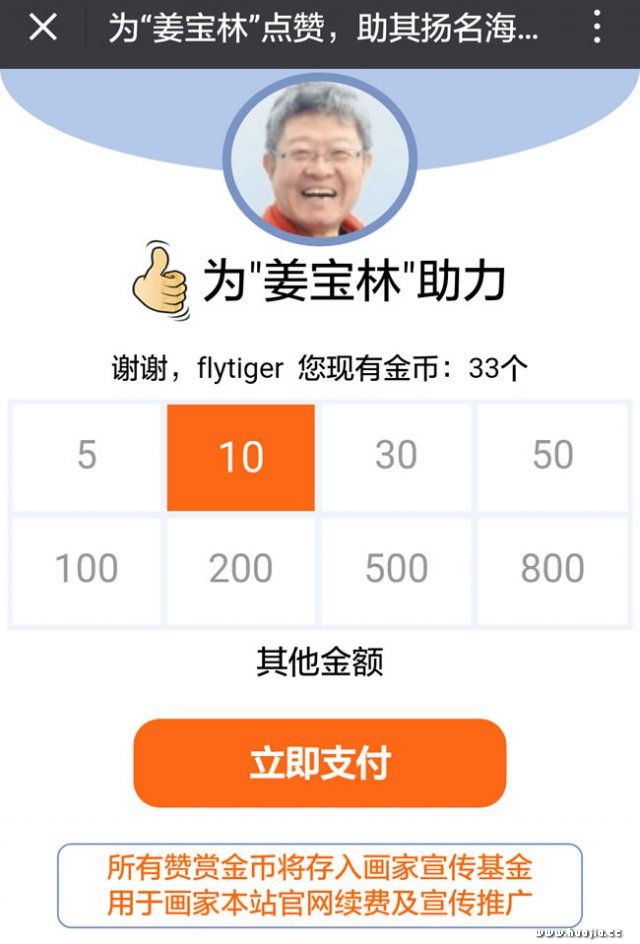This screenshot has height=944, width=640.
Task: Pick the 500 coin amount
Action: (x=396, y=570)
